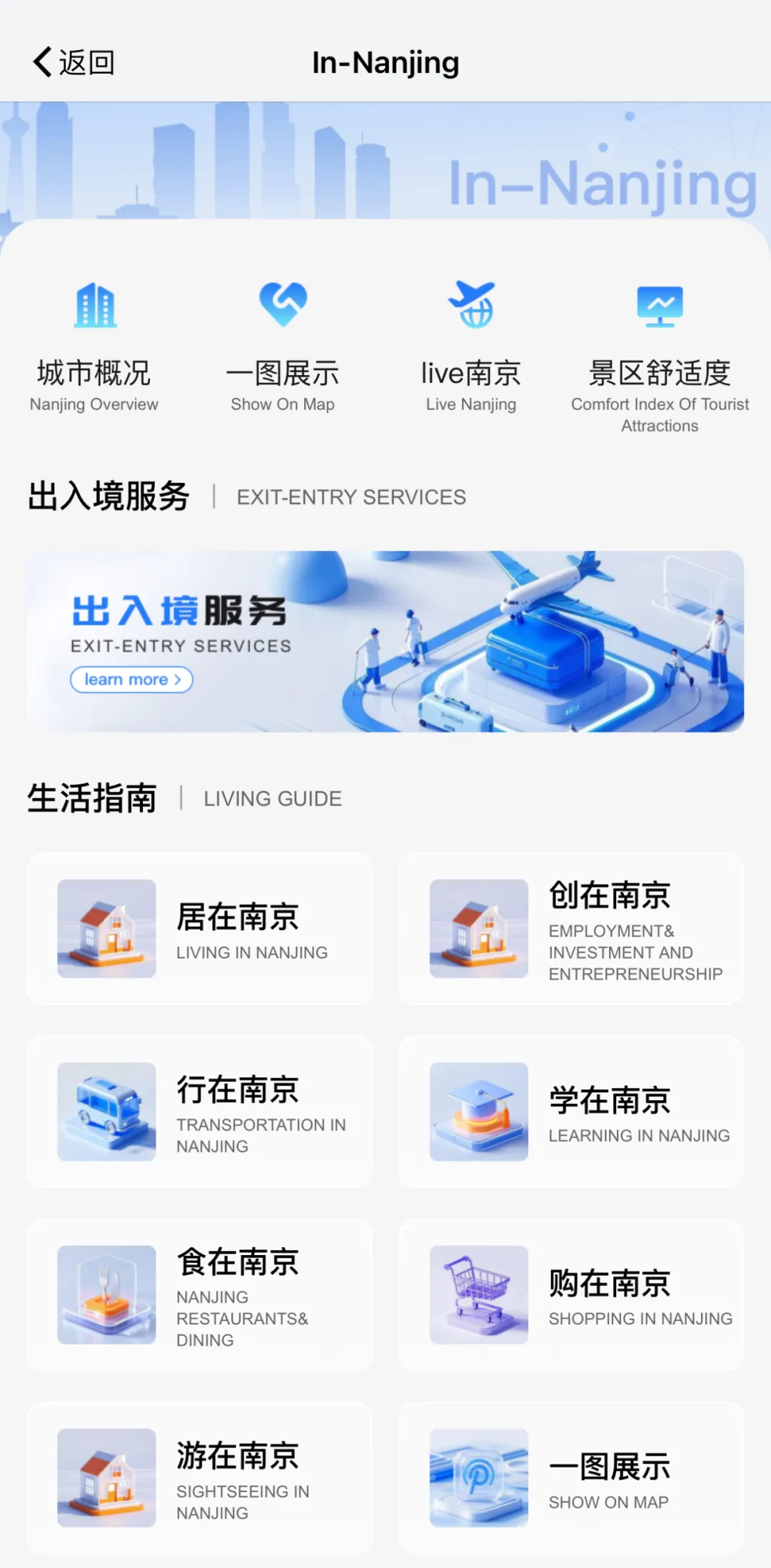
Task: Open Transportation in Nanjing card
Action: pyautogui.click(x=200, y=1111)
